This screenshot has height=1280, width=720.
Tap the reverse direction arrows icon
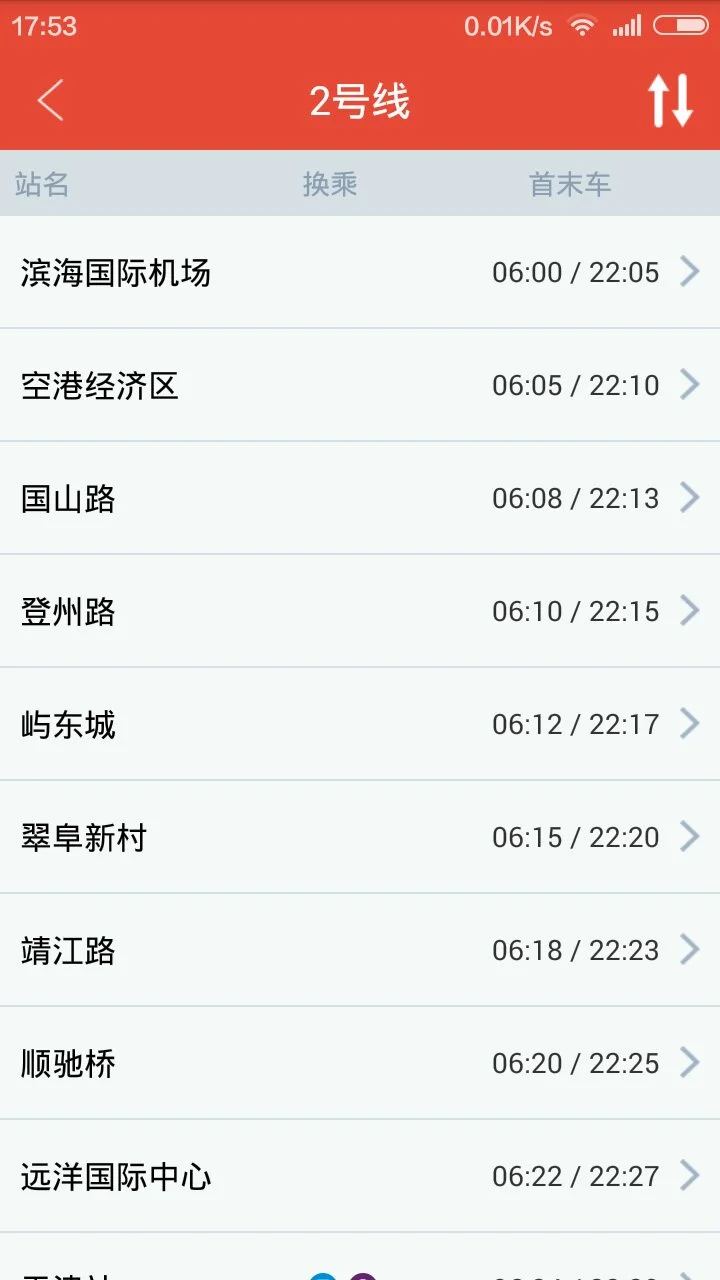click(x=668, y=100)
